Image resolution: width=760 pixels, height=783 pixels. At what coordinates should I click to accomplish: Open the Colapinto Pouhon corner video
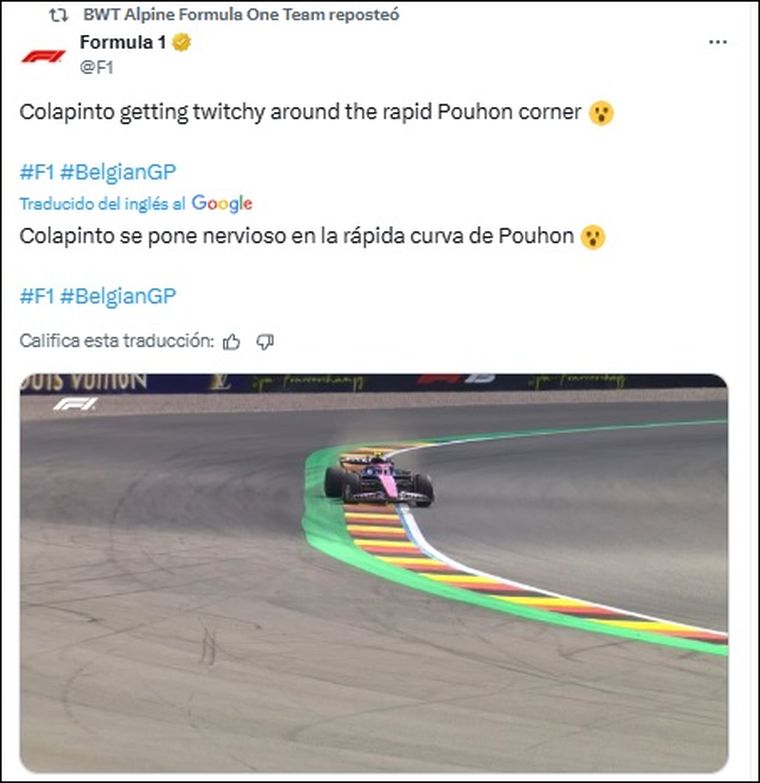point(373,572)
